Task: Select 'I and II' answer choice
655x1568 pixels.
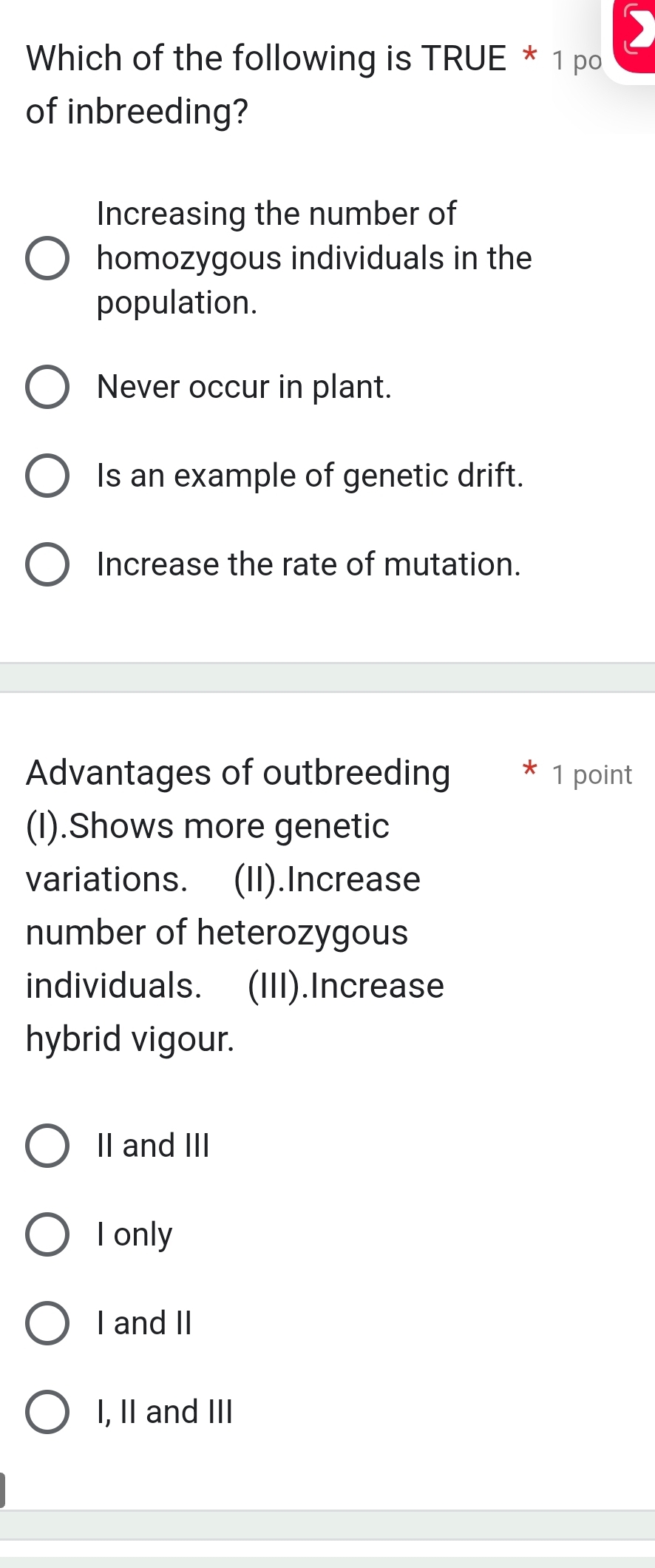Action: (x=47, y=1323)
